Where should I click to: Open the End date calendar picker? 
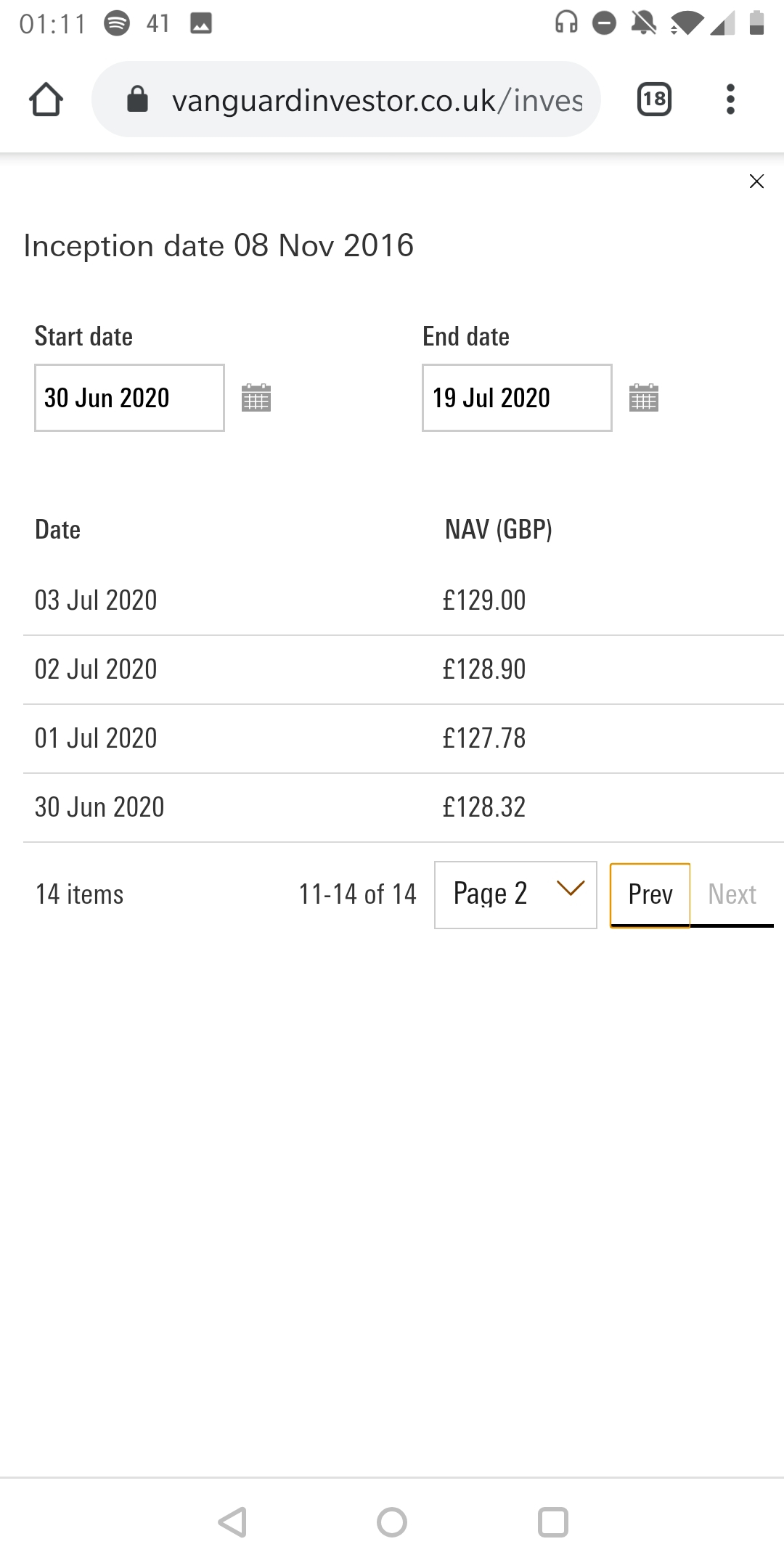tap(643, 398)
